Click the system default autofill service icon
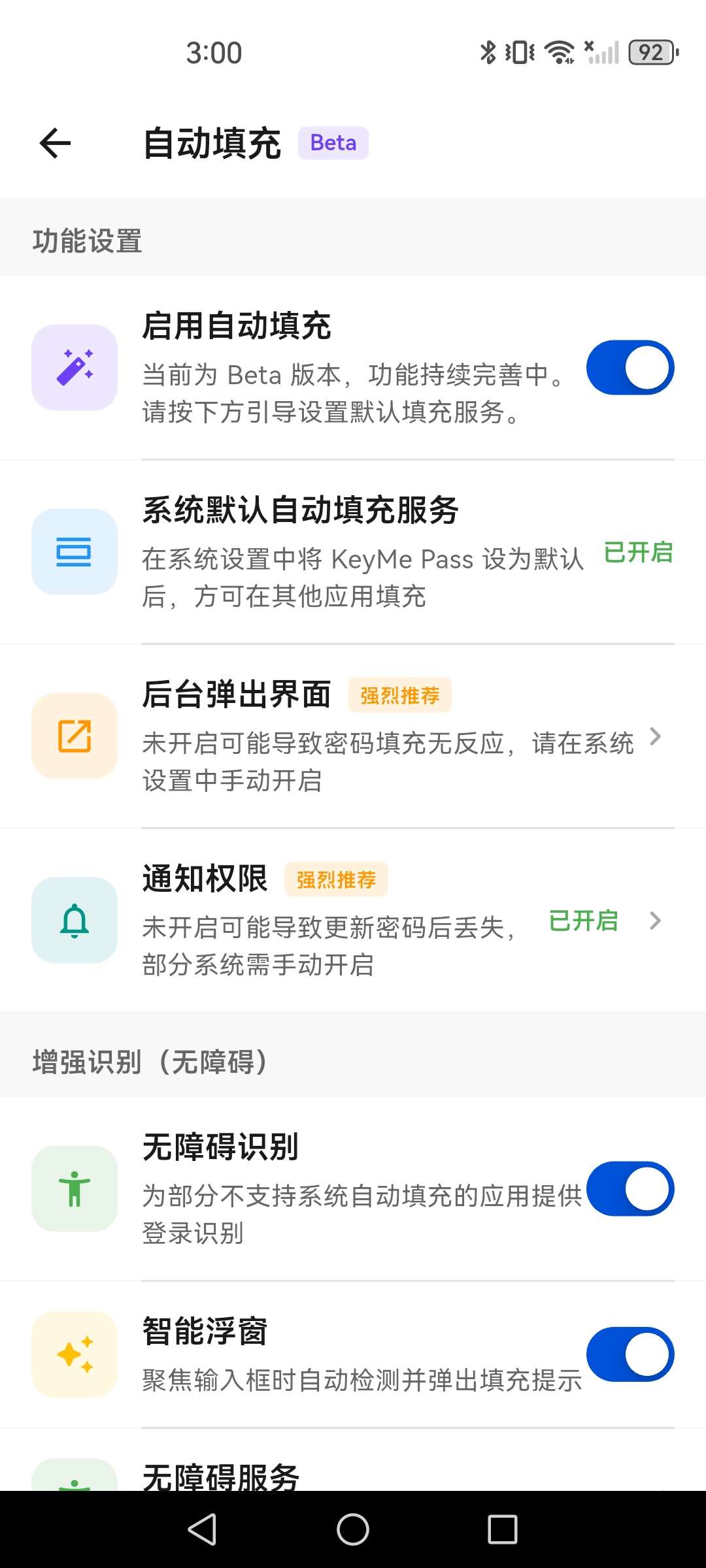The width and height of the screenshot is (706, 1568). click(x=74, y=552)
